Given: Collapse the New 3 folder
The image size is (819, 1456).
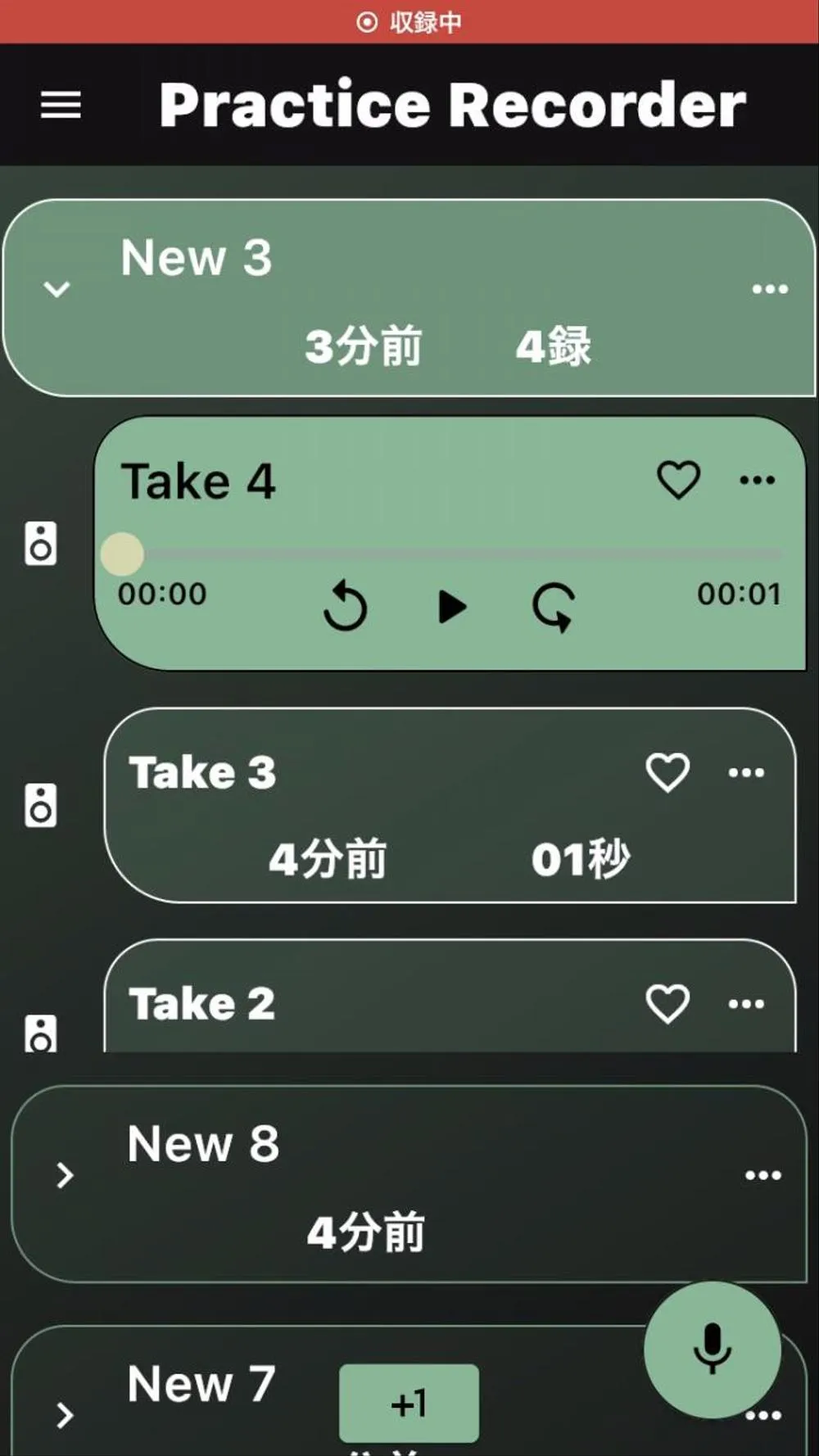Looking at the screenshot, I should (x=57, y=289).
